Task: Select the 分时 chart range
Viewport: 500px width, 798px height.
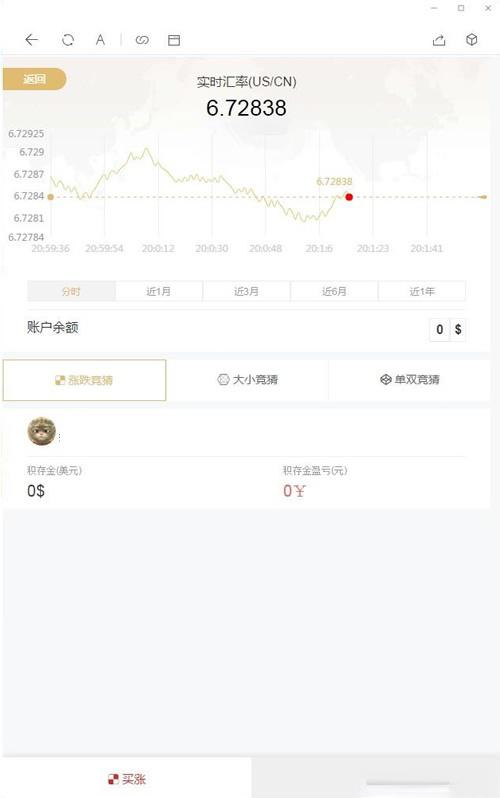Action: [71, 291]
